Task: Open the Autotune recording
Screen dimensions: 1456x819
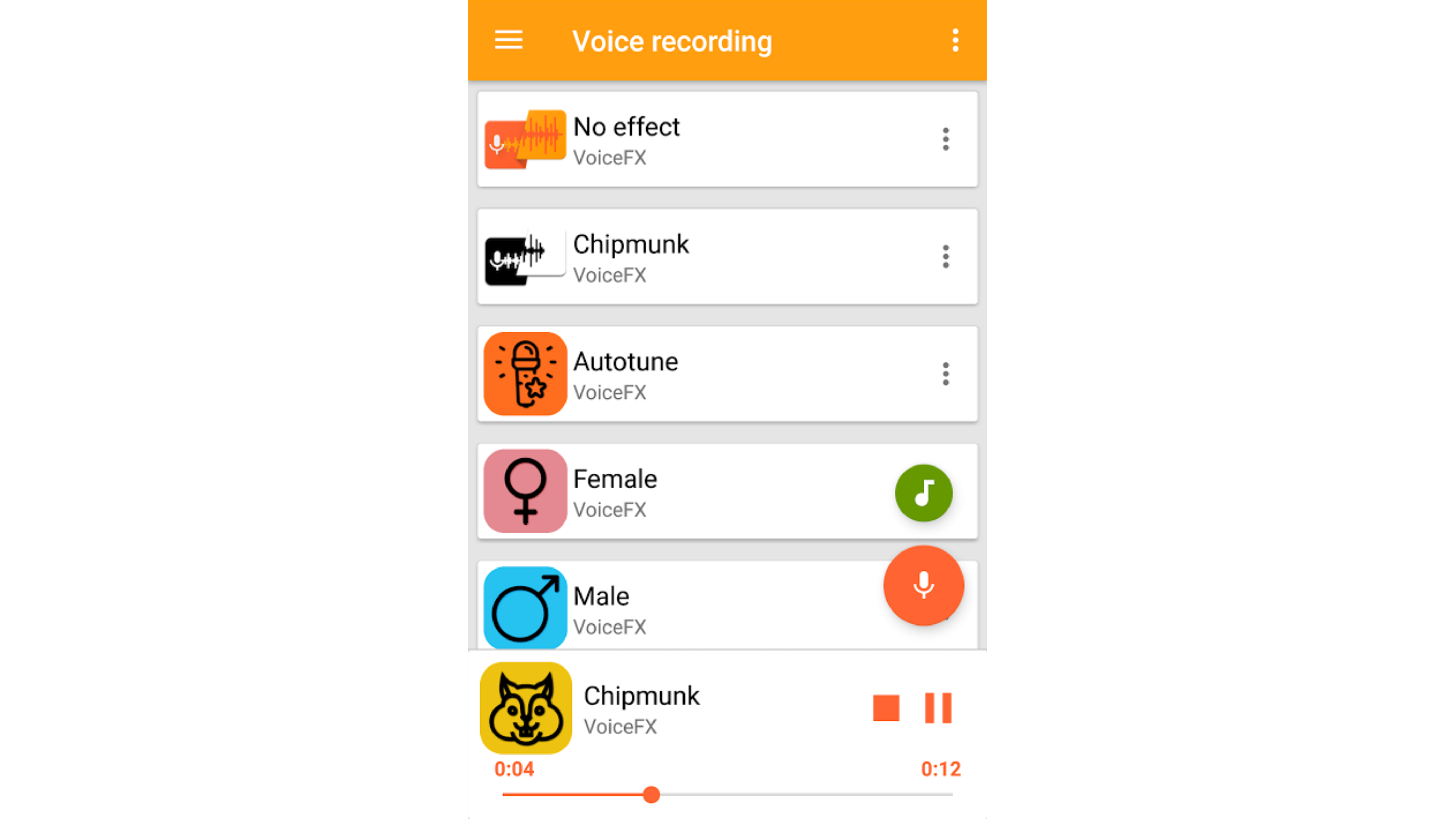Action: pos(678,374)
